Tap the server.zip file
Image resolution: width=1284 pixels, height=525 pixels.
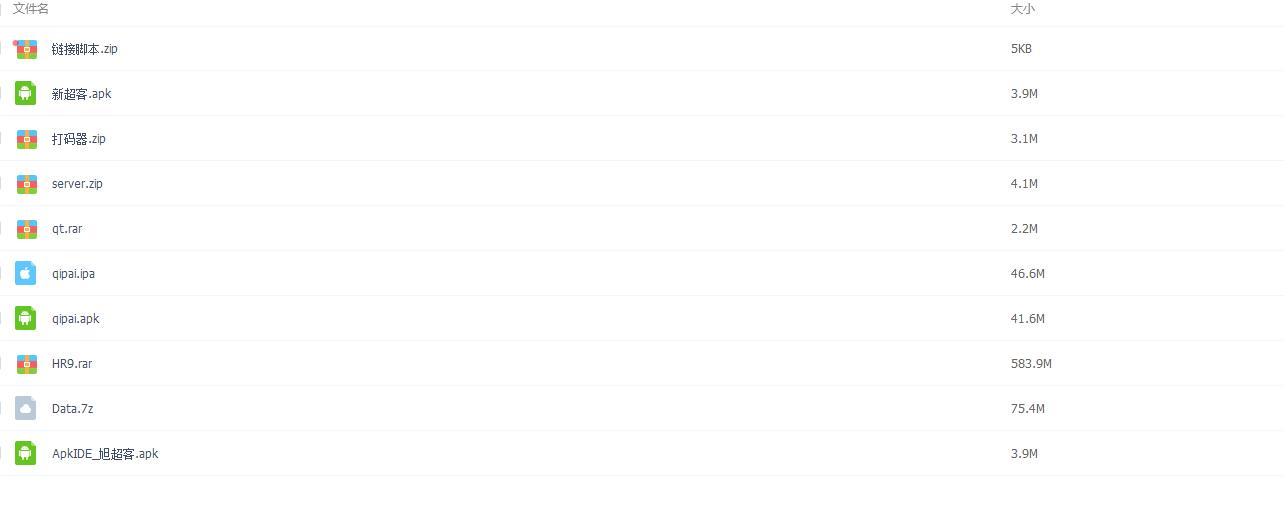(x=77, y=184)
